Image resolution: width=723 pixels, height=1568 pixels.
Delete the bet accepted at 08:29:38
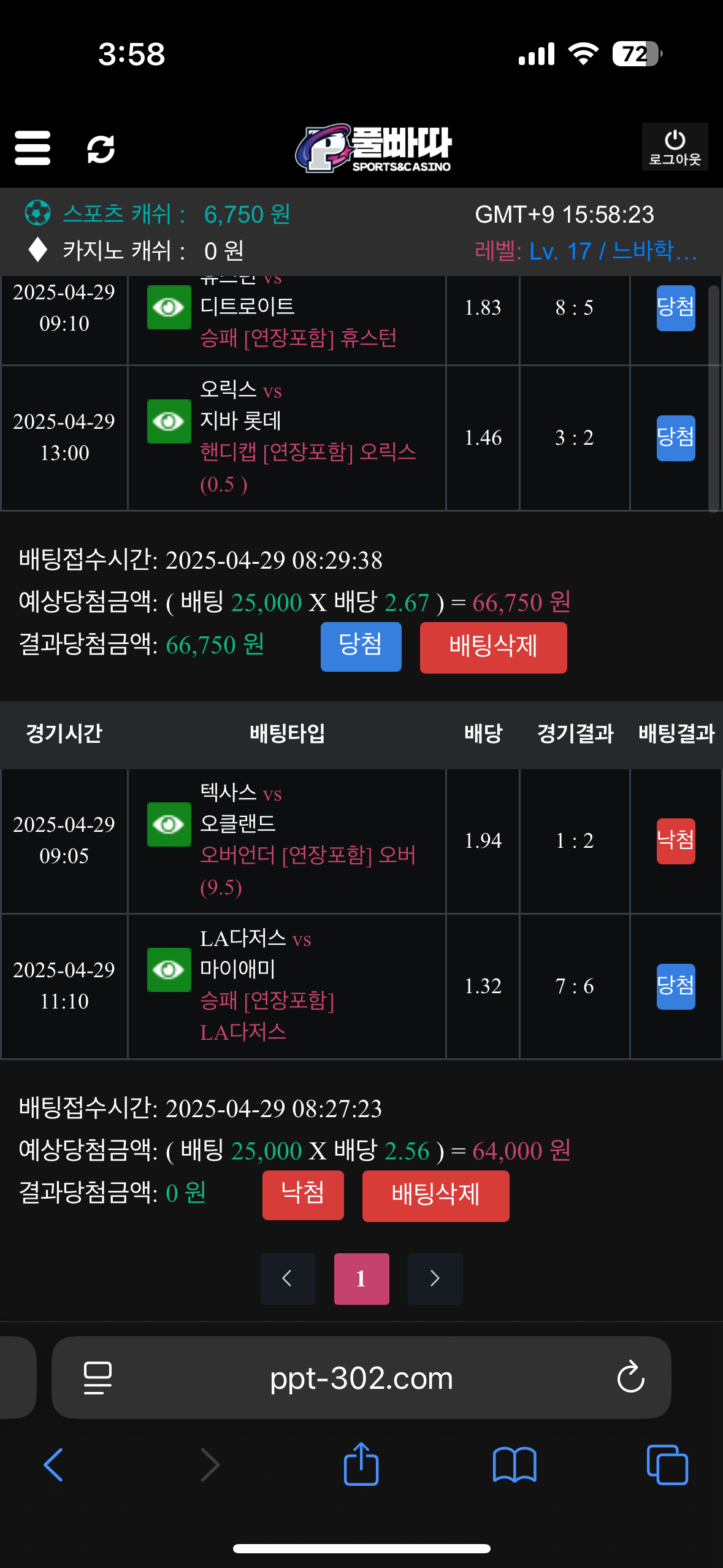pos(493,647)
